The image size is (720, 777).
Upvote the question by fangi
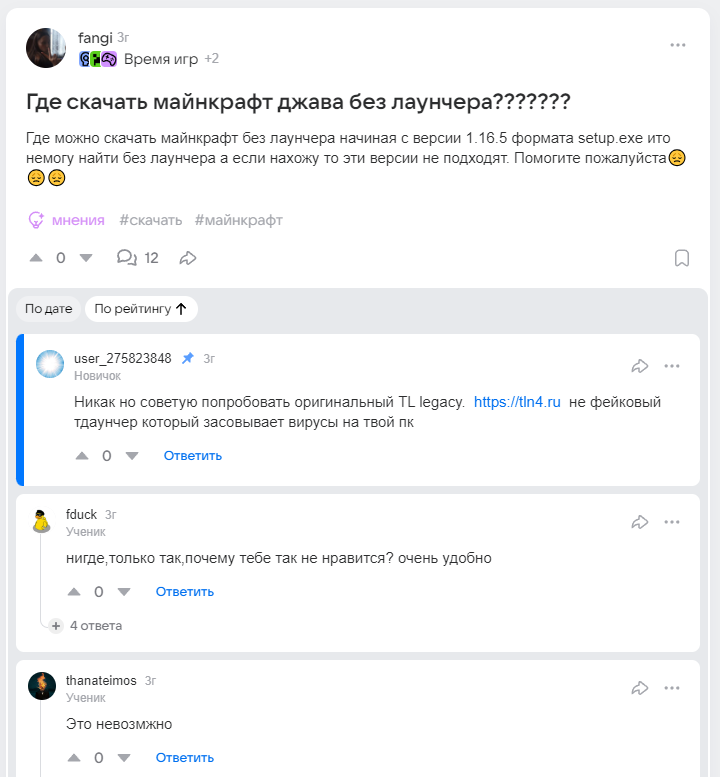point(36,258)
